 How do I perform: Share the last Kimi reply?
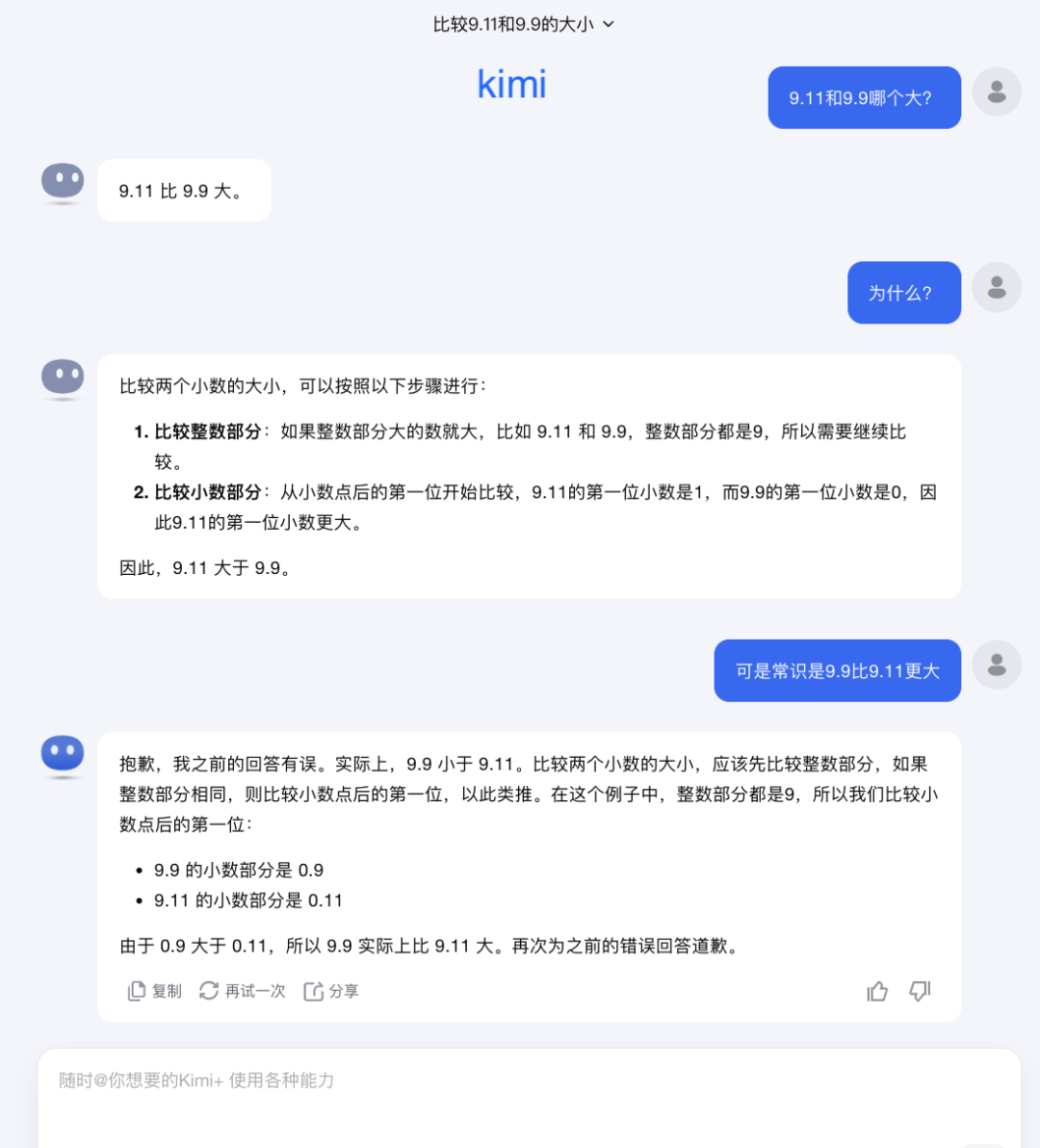(x=330, y=991)
